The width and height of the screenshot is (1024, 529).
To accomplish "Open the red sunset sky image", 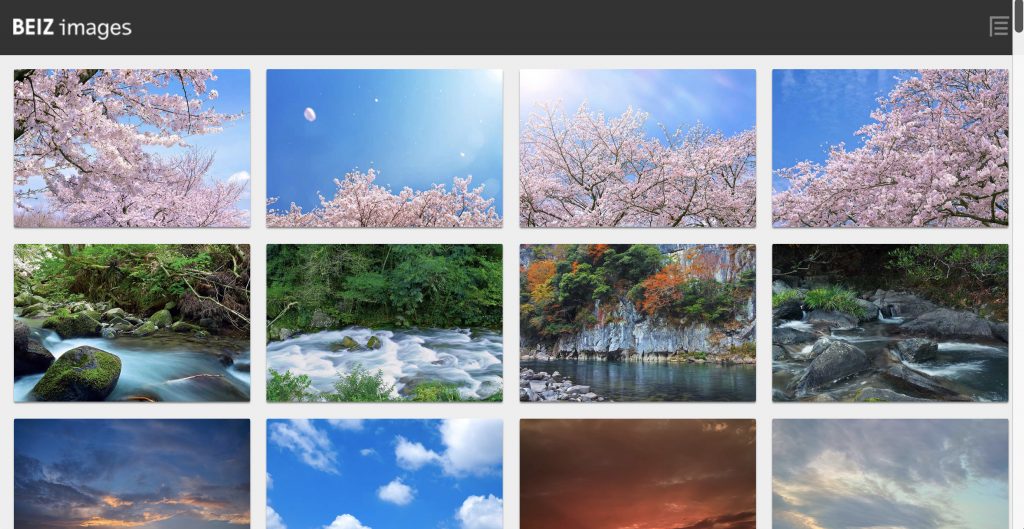I will point(637,474).
